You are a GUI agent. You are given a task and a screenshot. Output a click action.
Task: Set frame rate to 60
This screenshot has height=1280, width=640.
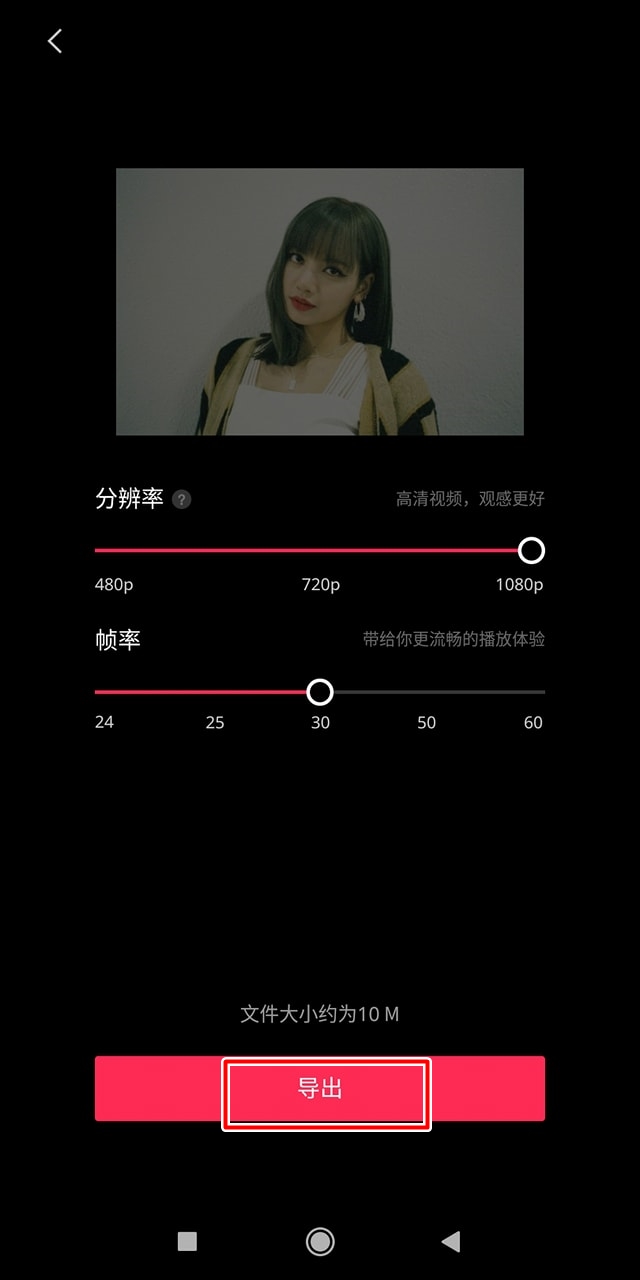coord(543,692)
